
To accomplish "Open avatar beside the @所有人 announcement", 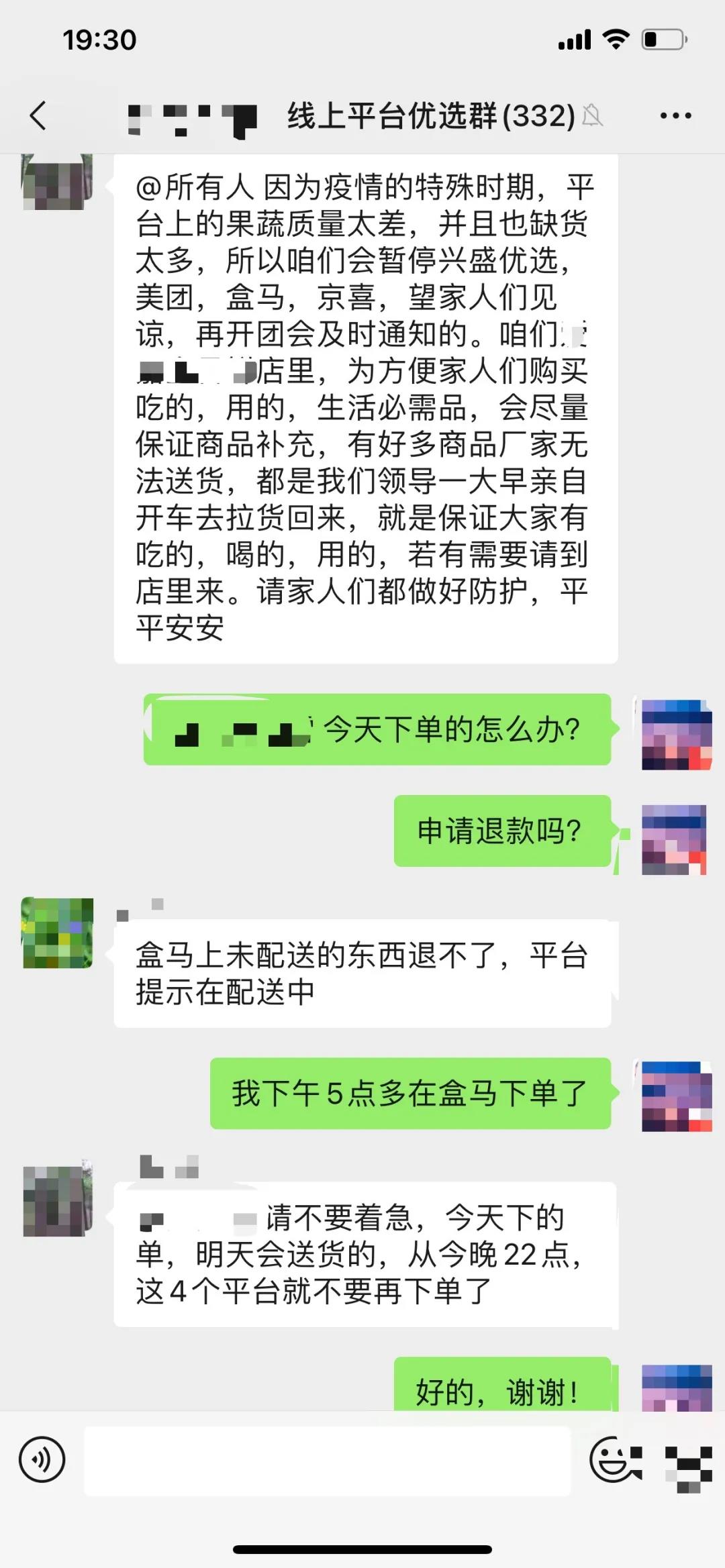I will (58, 181).
